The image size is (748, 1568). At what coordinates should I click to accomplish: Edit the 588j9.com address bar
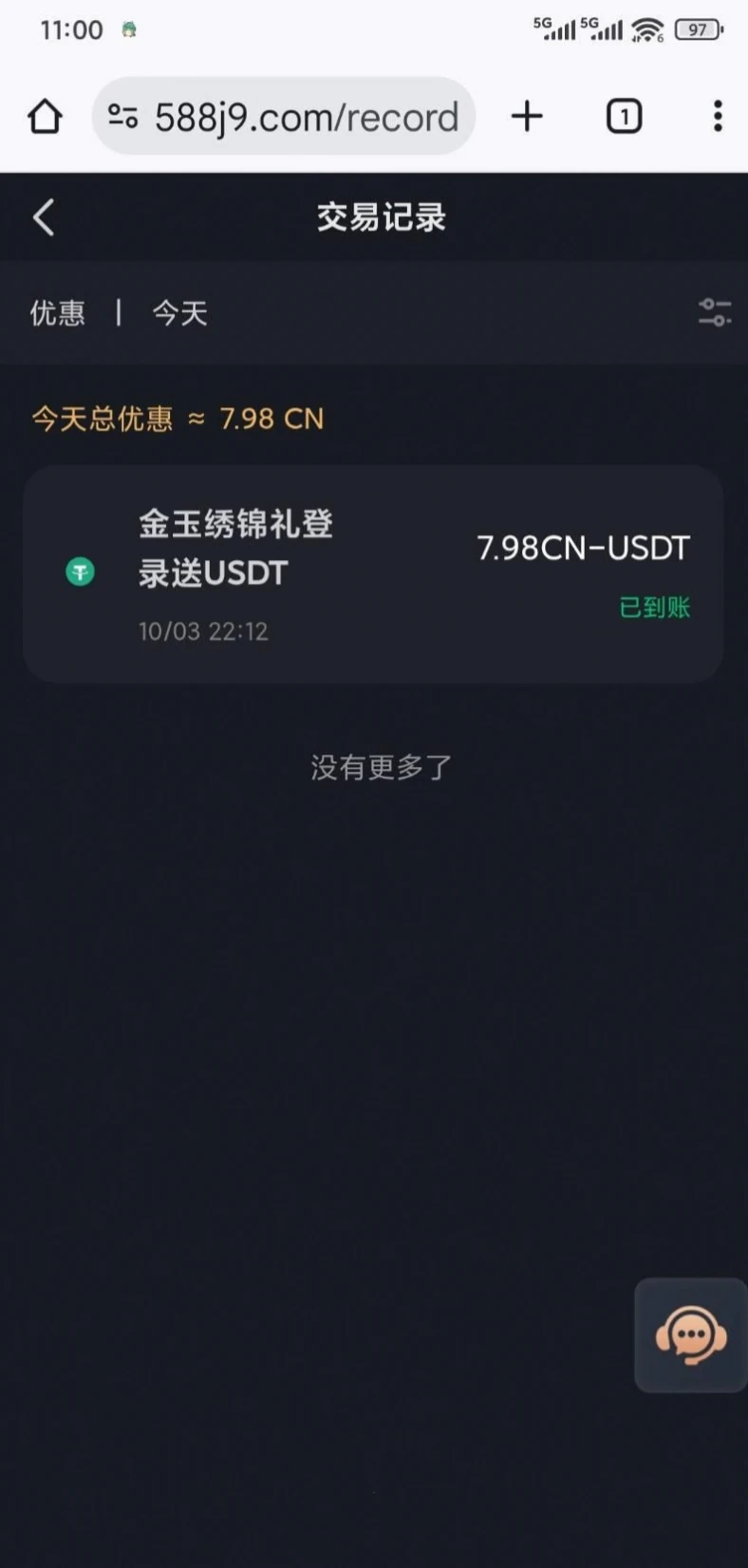(x=306, y=117)
